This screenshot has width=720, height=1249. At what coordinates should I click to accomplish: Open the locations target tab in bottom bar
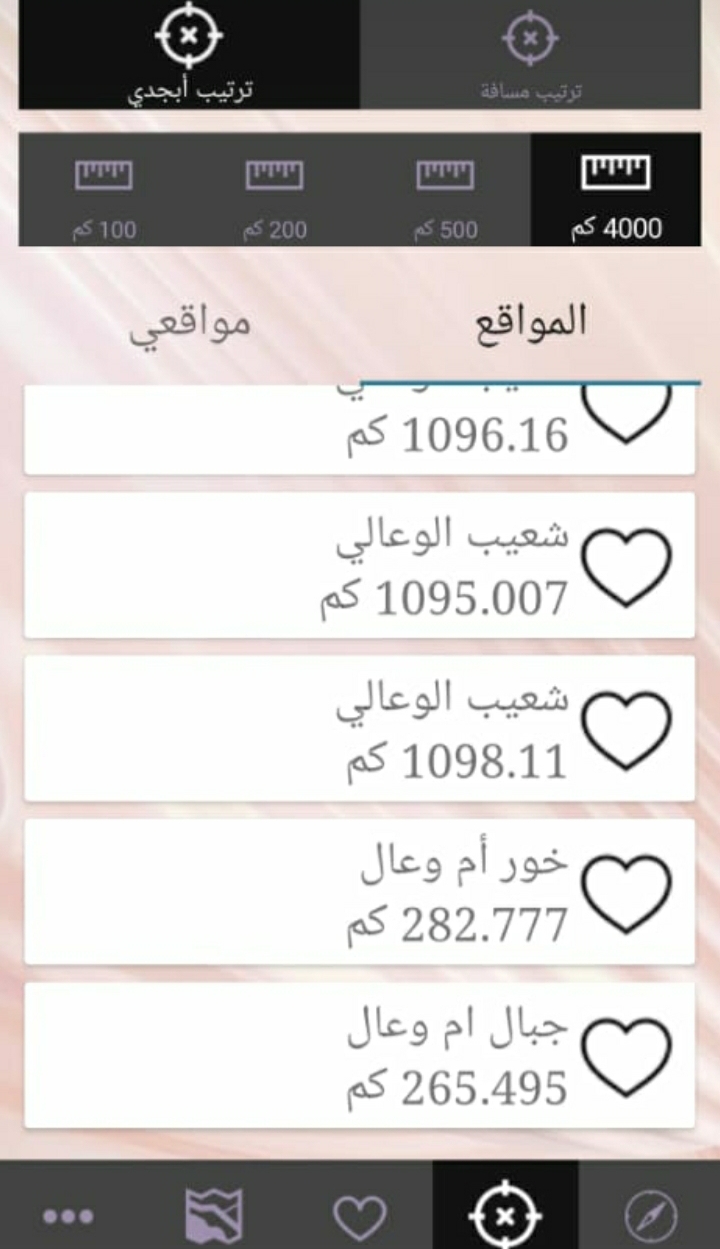[x=505, y=1216]
